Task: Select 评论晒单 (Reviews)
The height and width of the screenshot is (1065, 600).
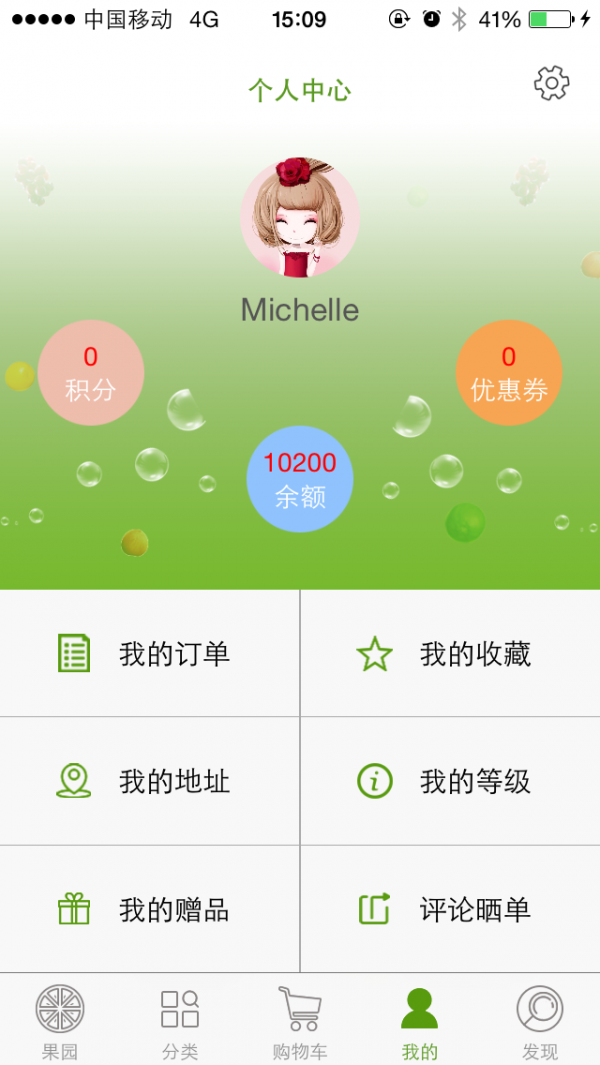Action: pos(450,909)
